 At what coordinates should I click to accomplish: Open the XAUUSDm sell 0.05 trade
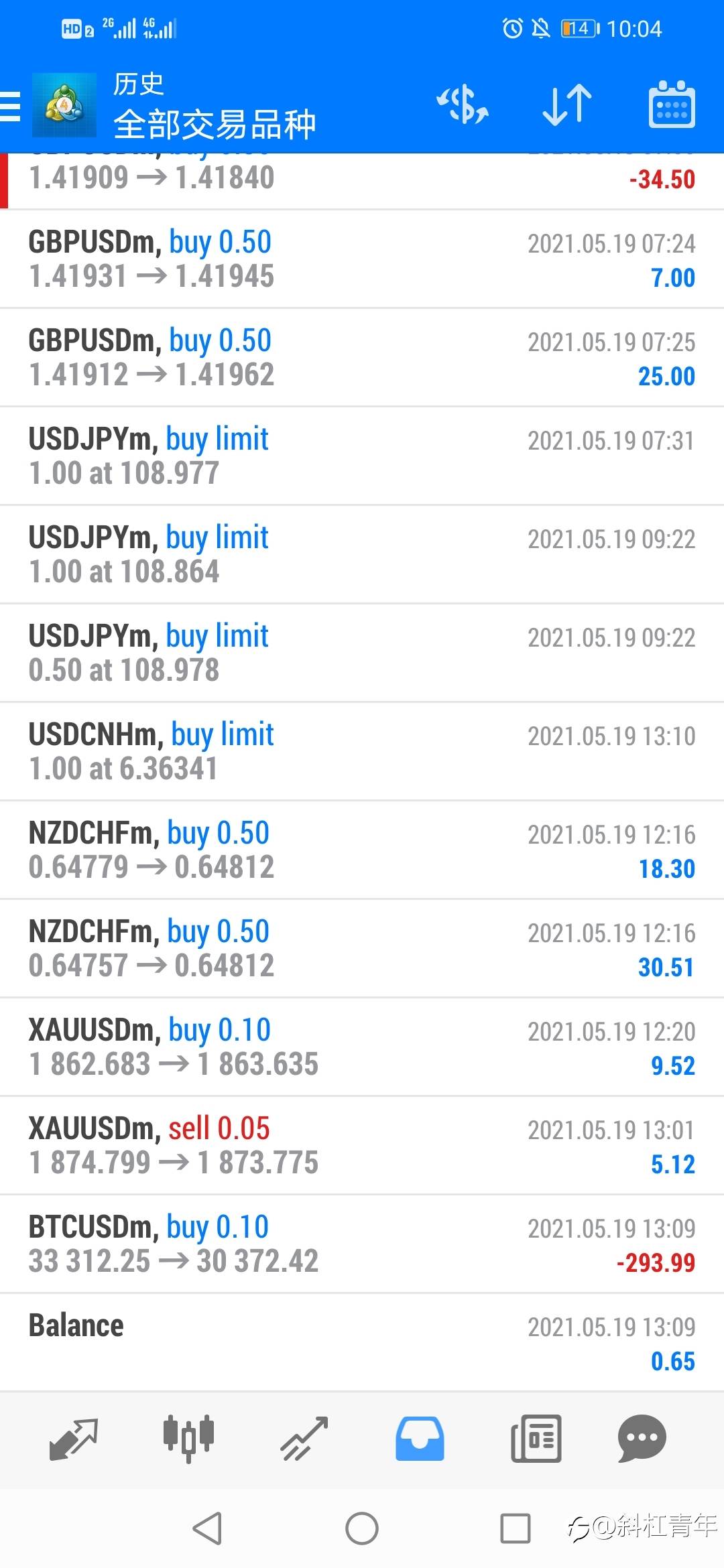(362, 1145)
